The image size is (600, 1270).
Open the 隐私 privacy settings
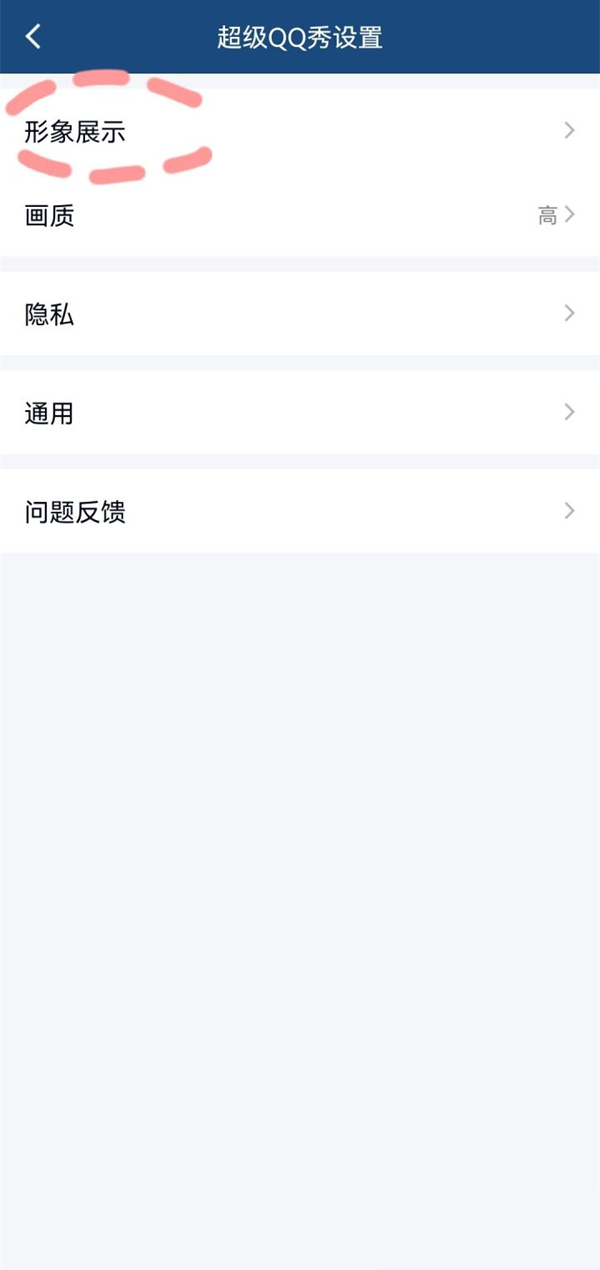click(300, 314)
